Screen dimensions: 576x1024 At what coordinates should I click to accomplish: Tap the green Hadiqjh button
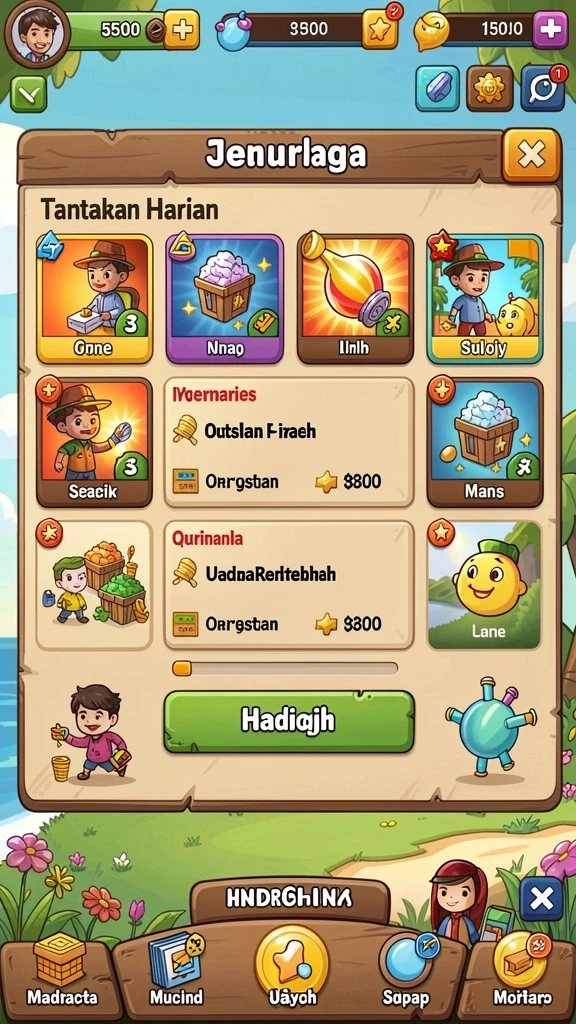[x=289, y=721]
